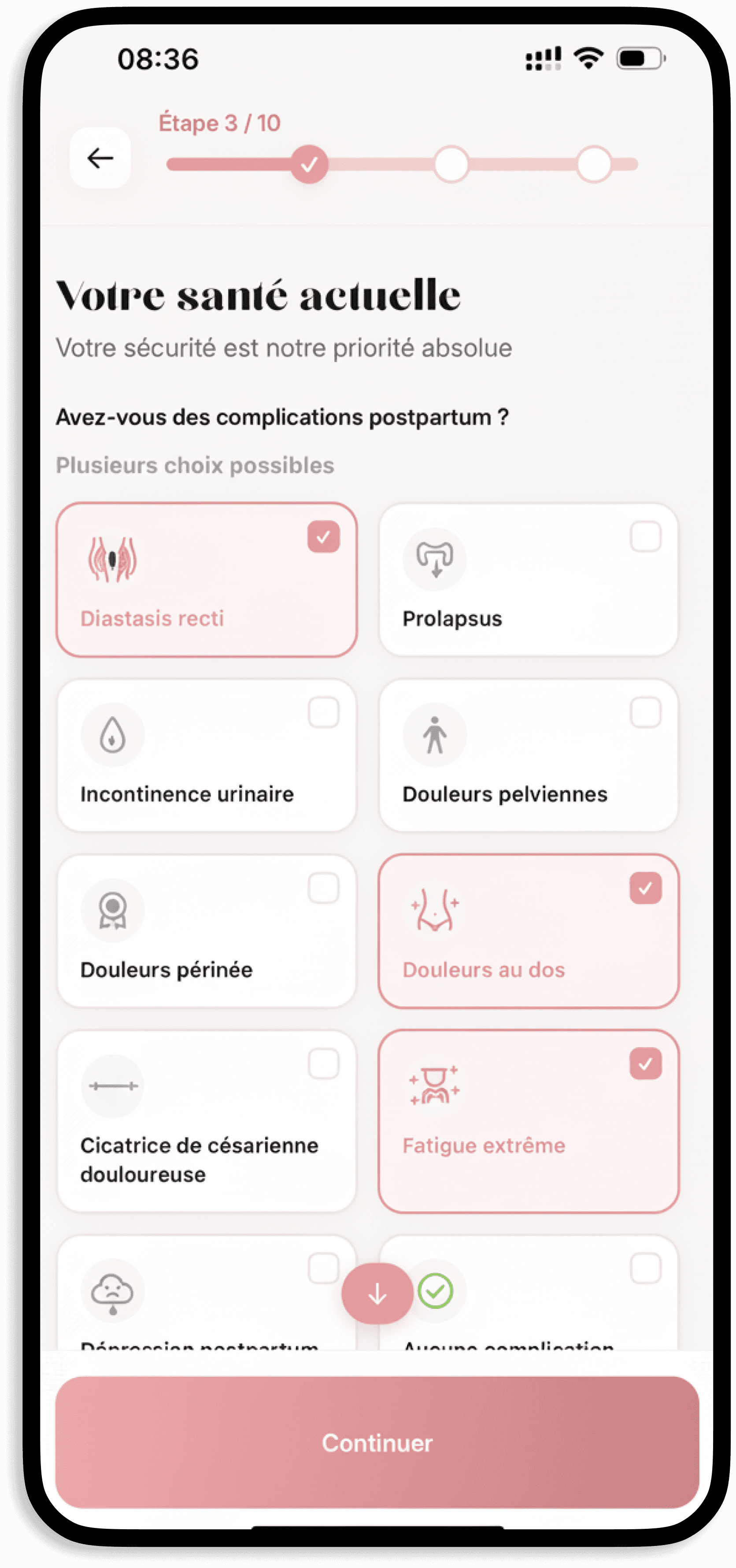The width and height of the screenshot is (736, 1568).
Task: Select the Douleurs périnée badge icon
Action: (x=113, y=910)
